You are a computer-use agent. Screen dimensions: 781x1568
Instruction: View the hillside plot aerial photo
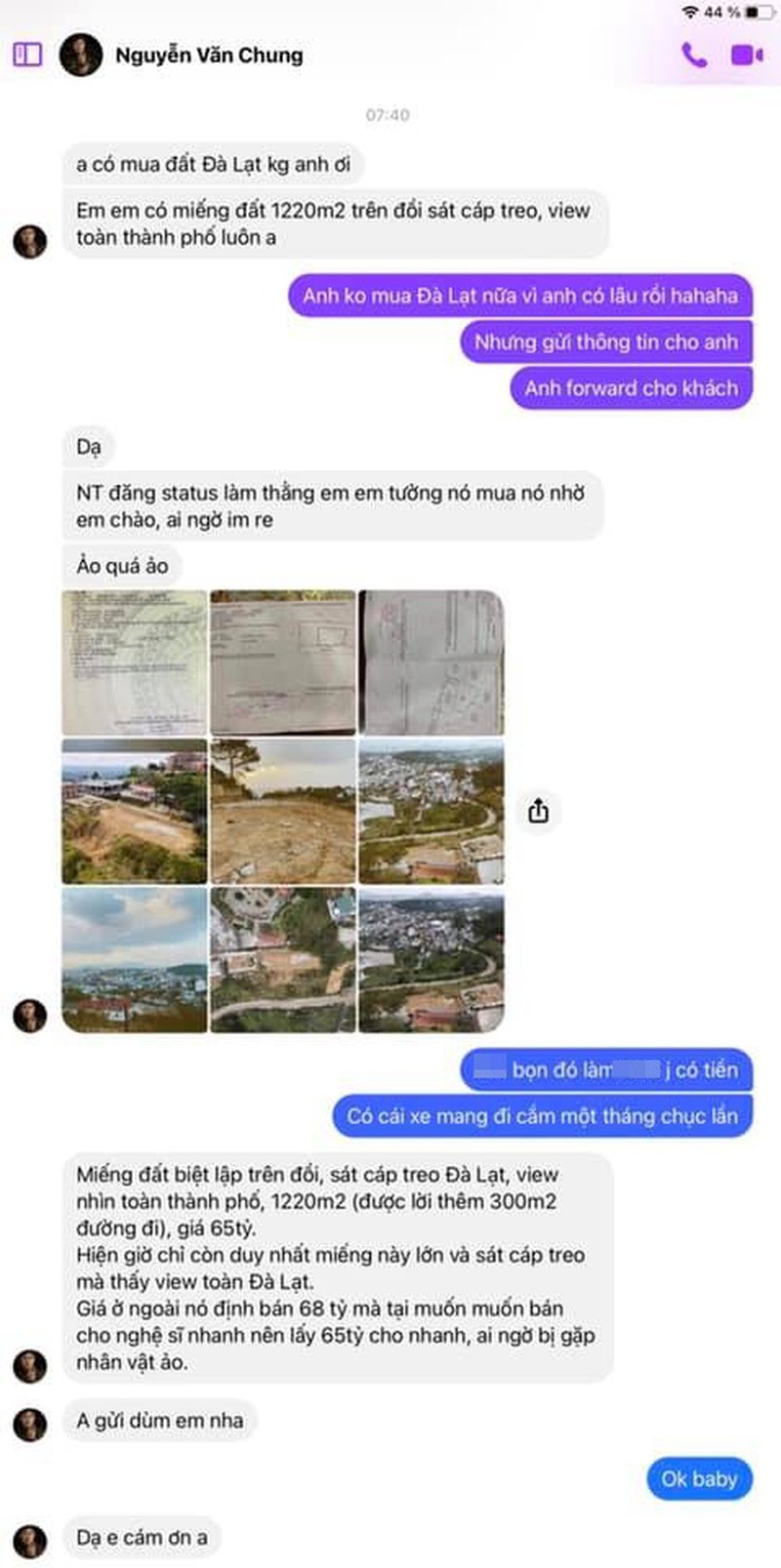click(135, 811)
